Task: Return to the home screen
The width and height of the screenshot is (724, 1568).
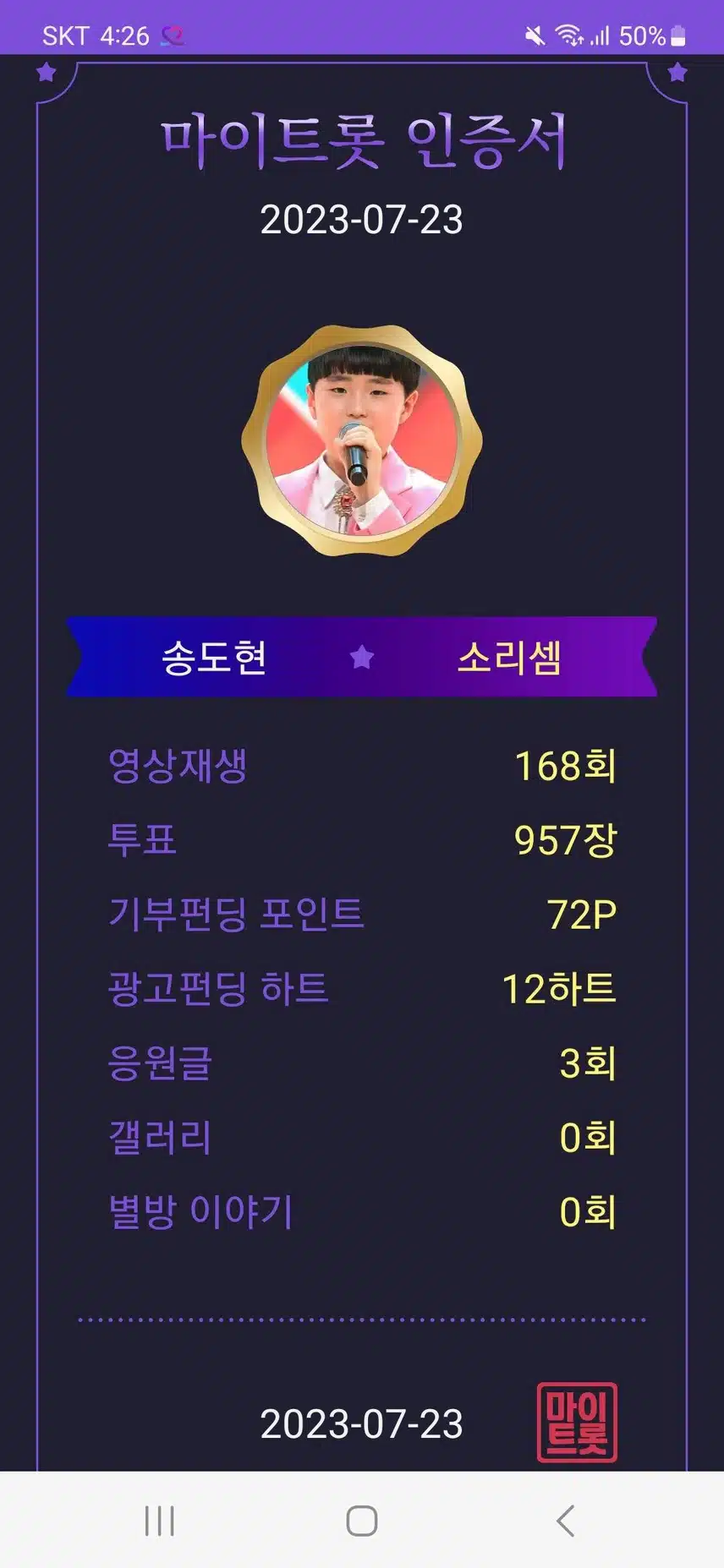Action: click(x=362, y=1521)
